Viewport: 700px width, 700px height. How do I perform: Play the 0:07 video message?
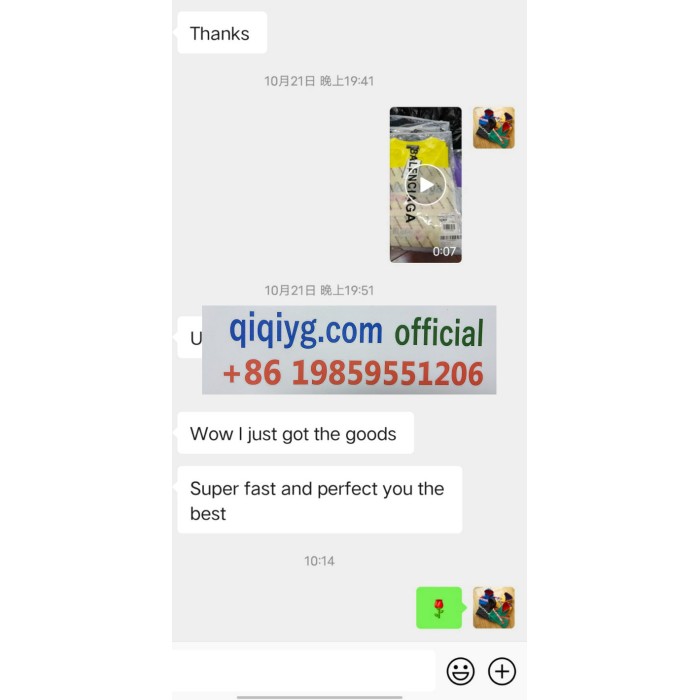(x=426, y=185)
